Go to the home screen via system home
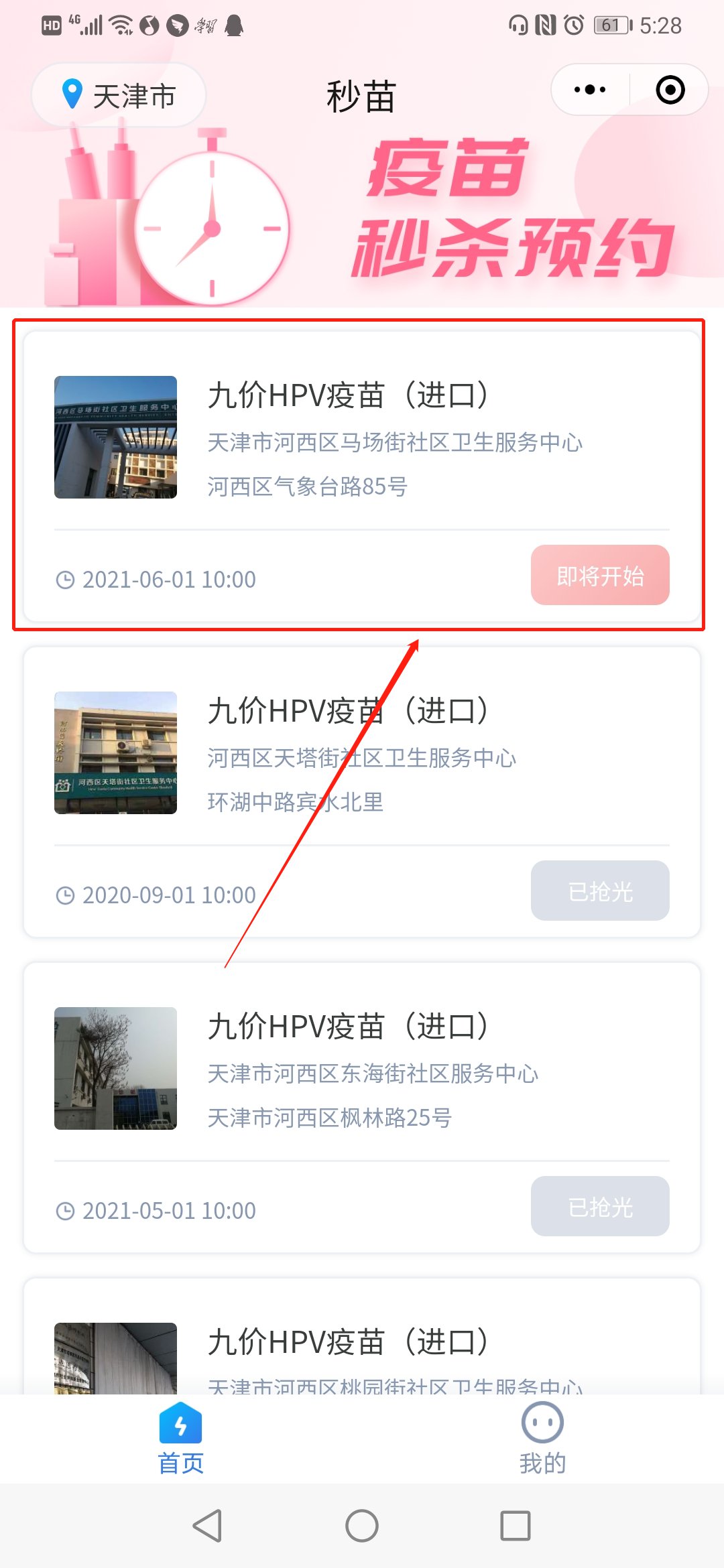 [362, 1526]
